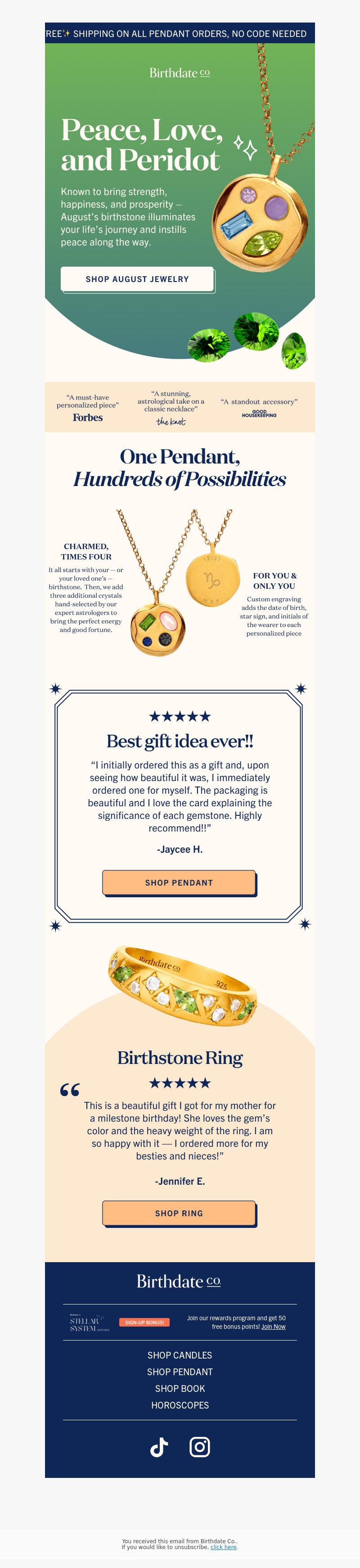Tap the Sign-Up Bonus badge
Image resolution: width=360 pixels, height=1568 pixels.
click(144, 1322)
